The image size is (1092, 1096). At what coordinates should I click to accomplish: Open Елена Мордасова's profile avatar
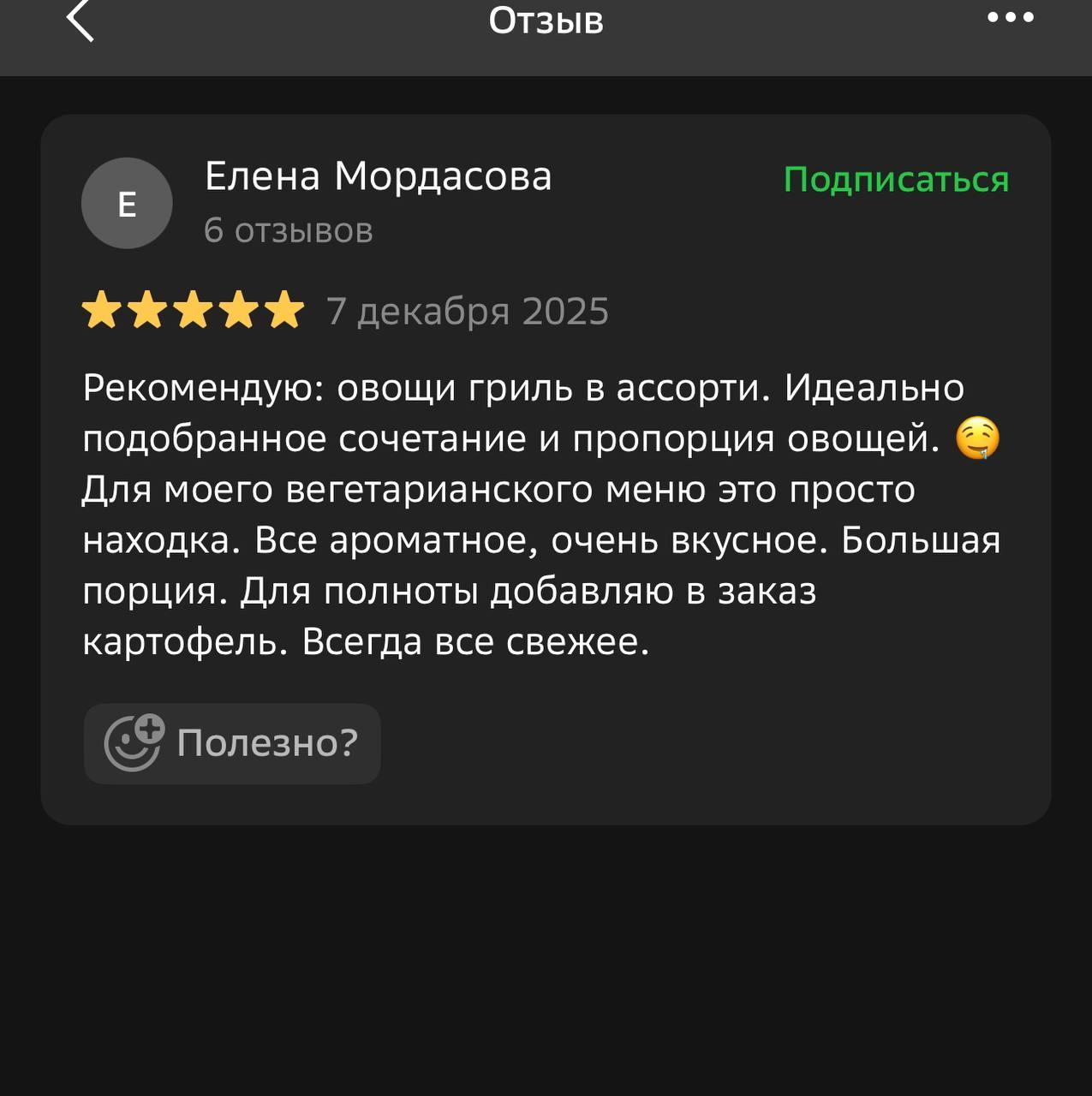[x=127, y=204]
